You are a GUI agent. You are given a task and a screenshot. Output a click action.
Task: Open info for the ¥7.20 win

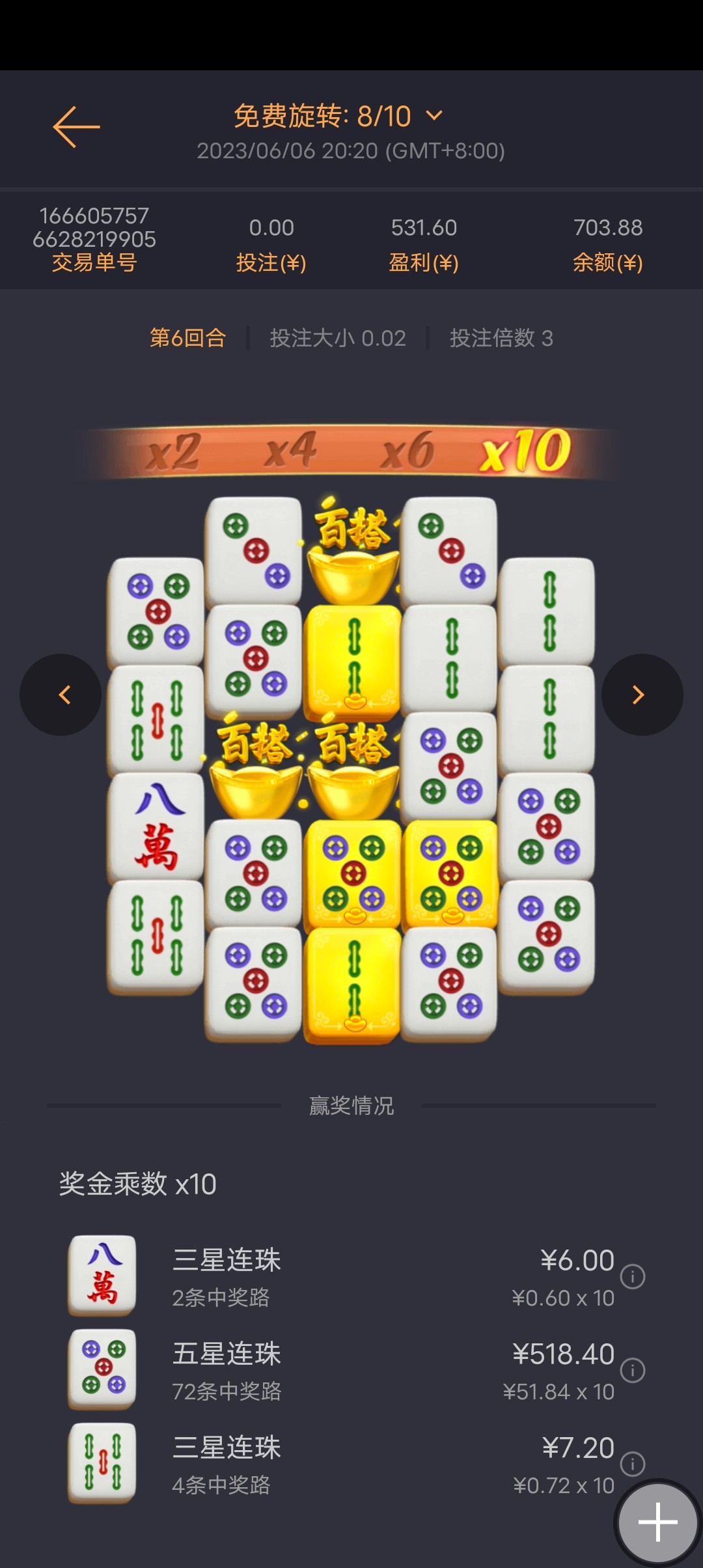click(632, 1464)
